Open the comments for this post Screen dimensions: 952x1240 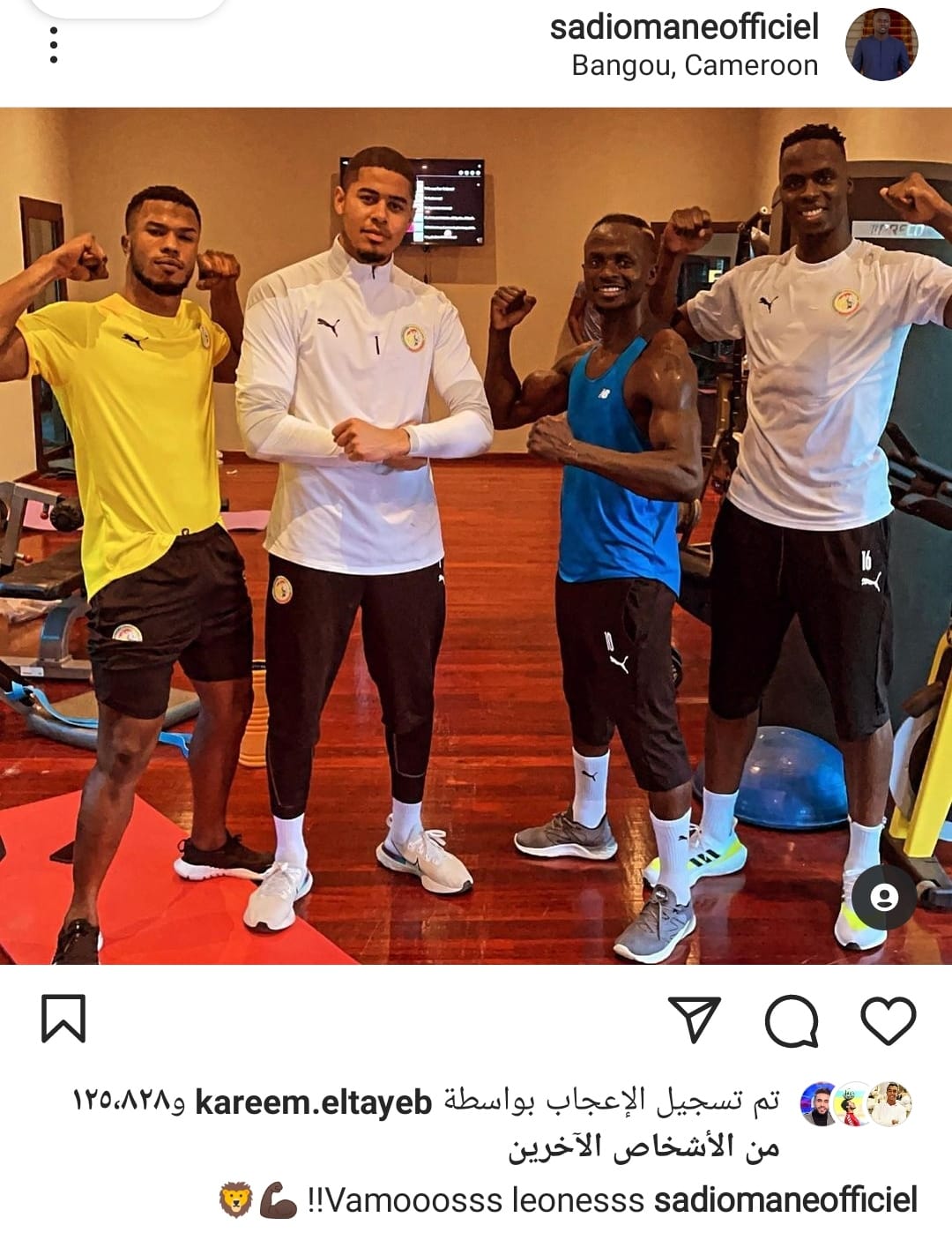pos(791,1020)
